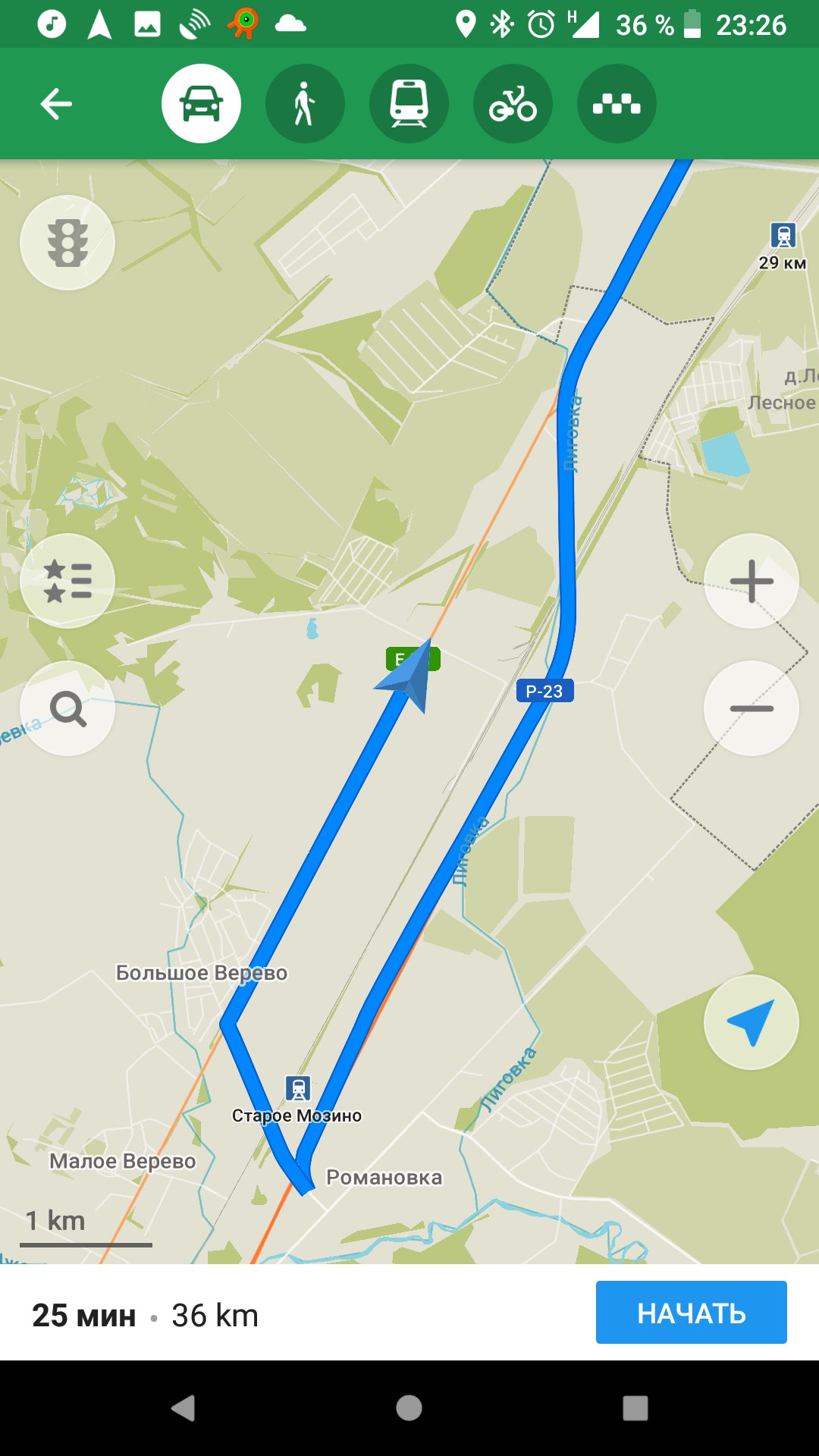Zoom in with the plus button
This screenshot has width=819, height=1456.
click(x=752, y=581)
